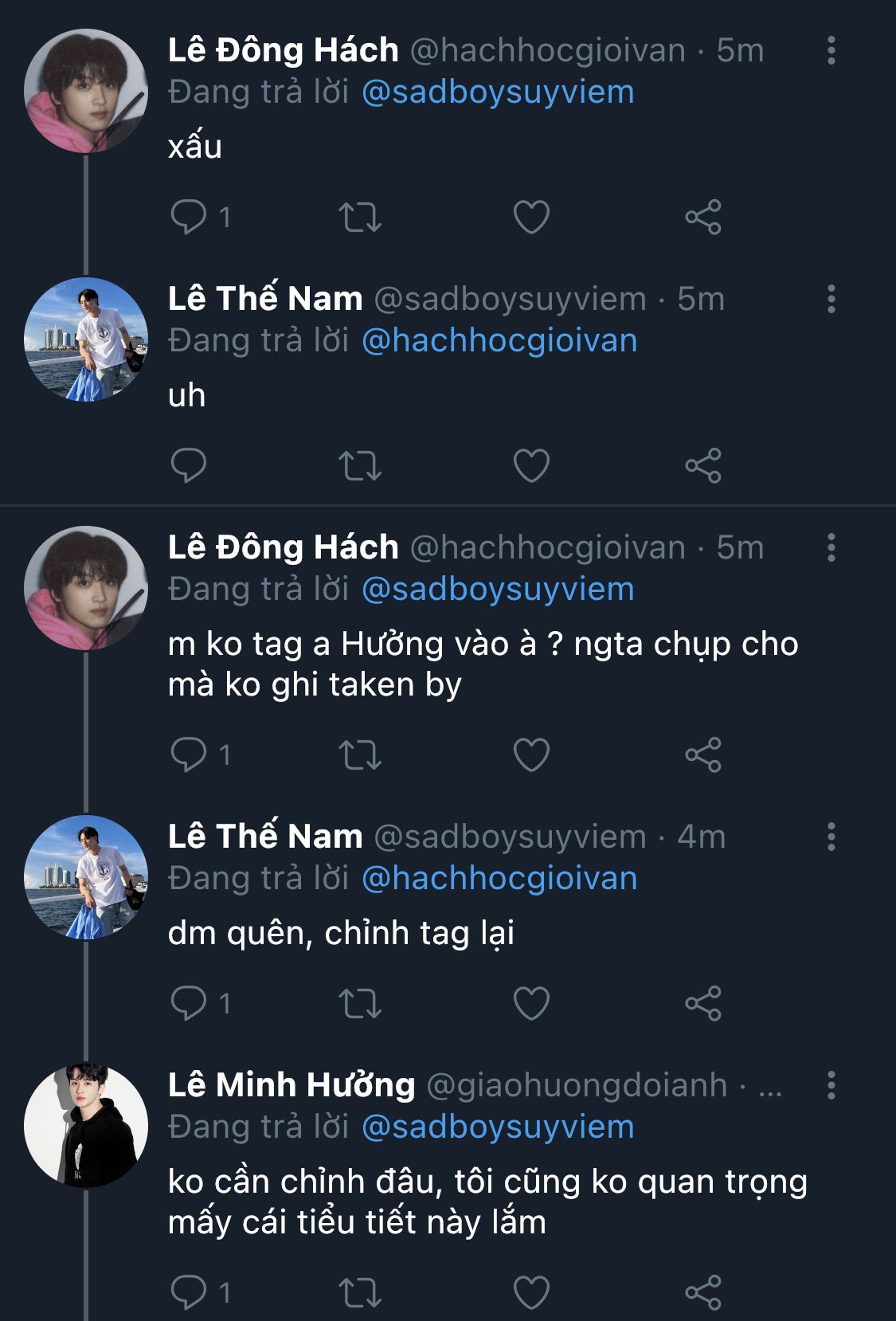Open overflow menu on the "uh" reply
The image size is (896, 1321).
(x=831, y=299)
